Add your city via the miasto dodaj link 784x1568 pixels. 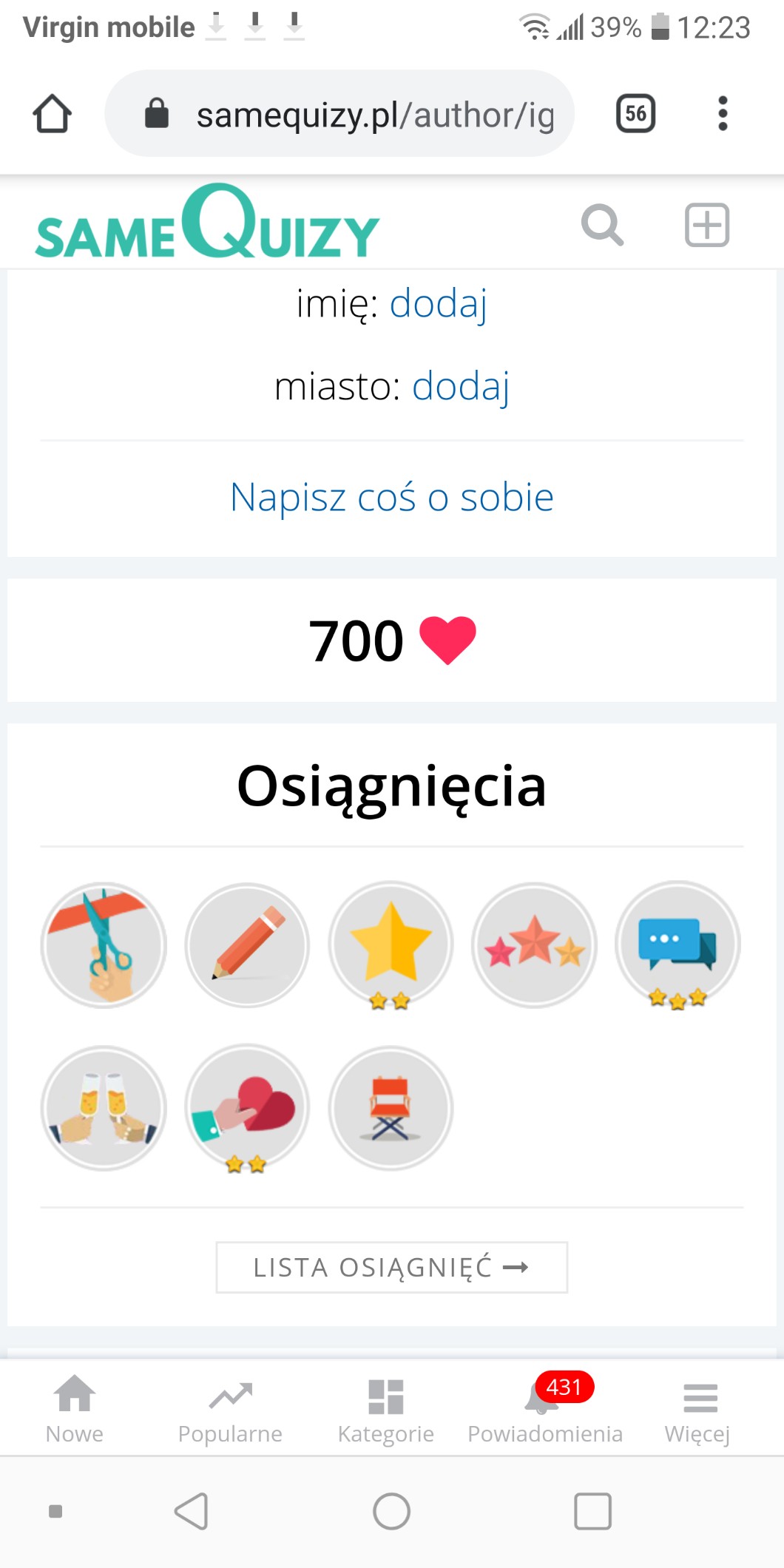pos(460,386)
